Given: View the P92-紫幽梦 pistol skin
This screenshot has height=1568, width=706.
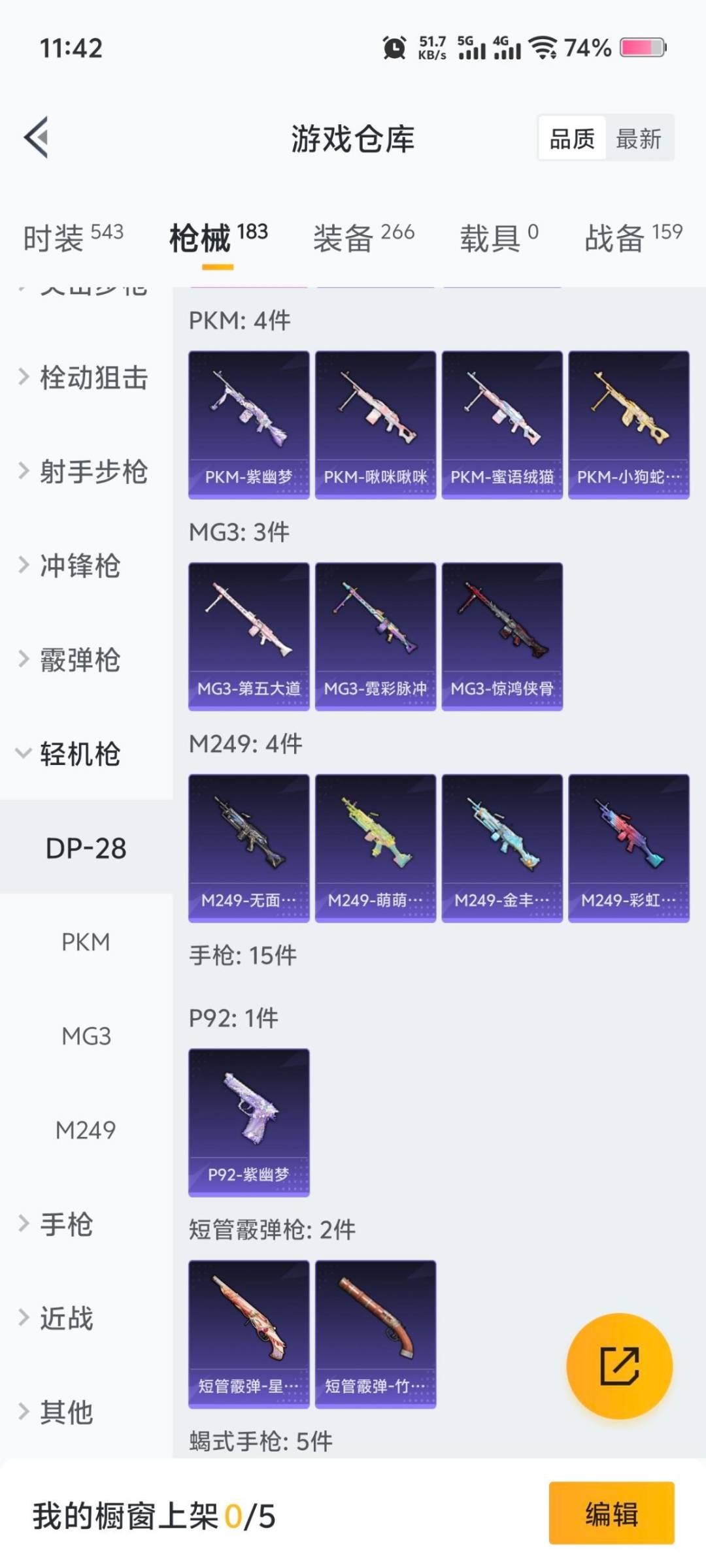Looking at the screenshot, I should coord(249,1120).
